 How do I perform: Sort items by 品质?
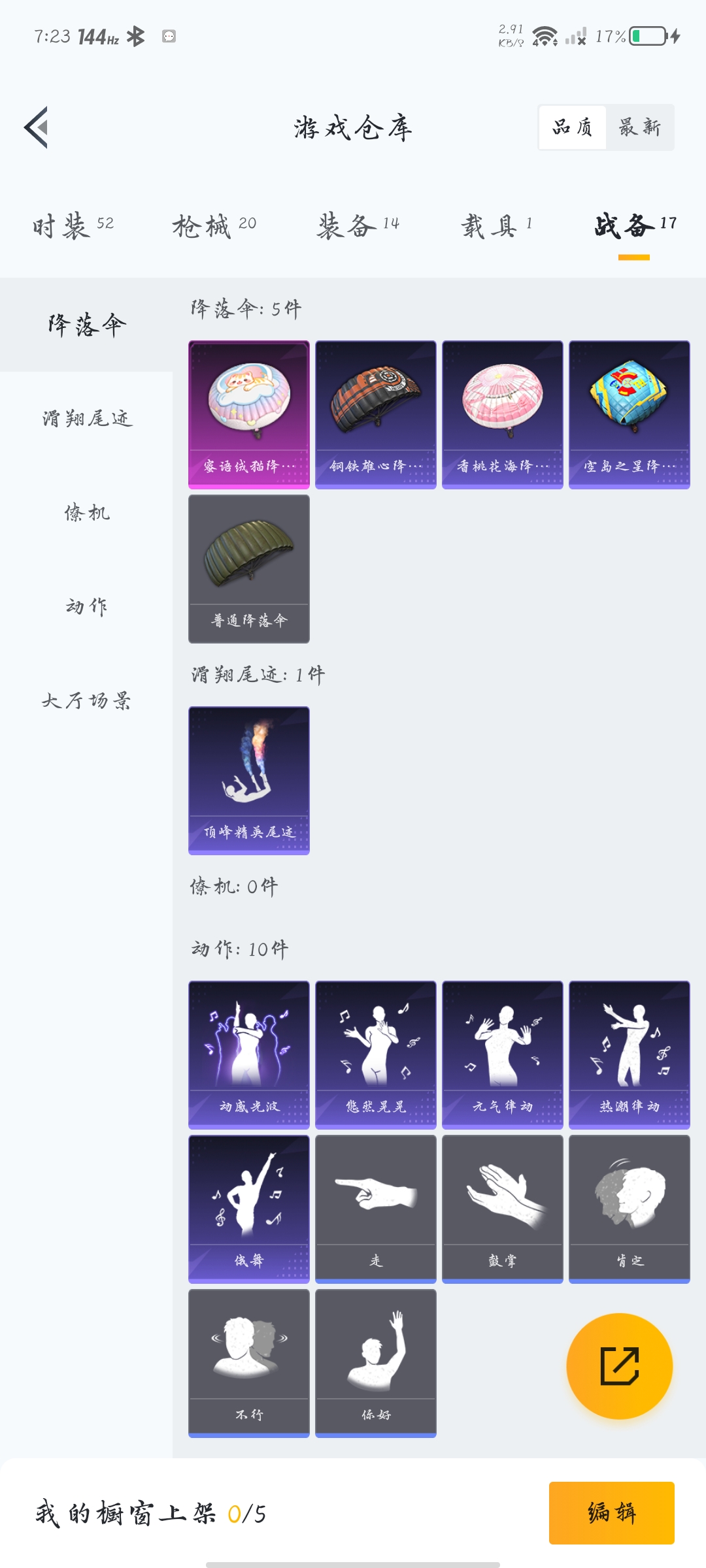pyautogui.click(x=573, y=127)
